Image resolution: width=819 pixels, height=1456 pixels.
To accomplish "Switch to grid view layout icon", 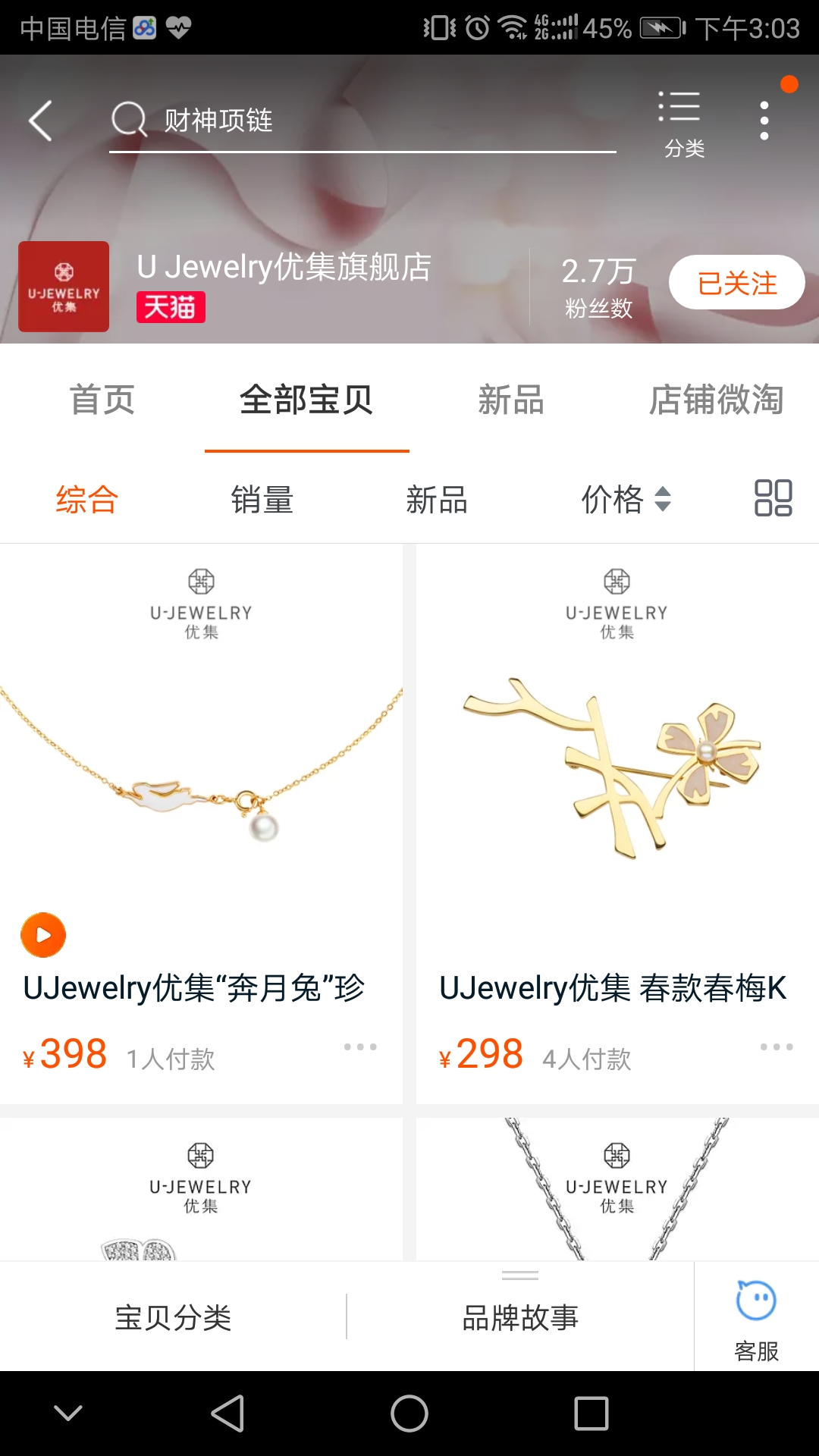I will [x=771, y=499].
